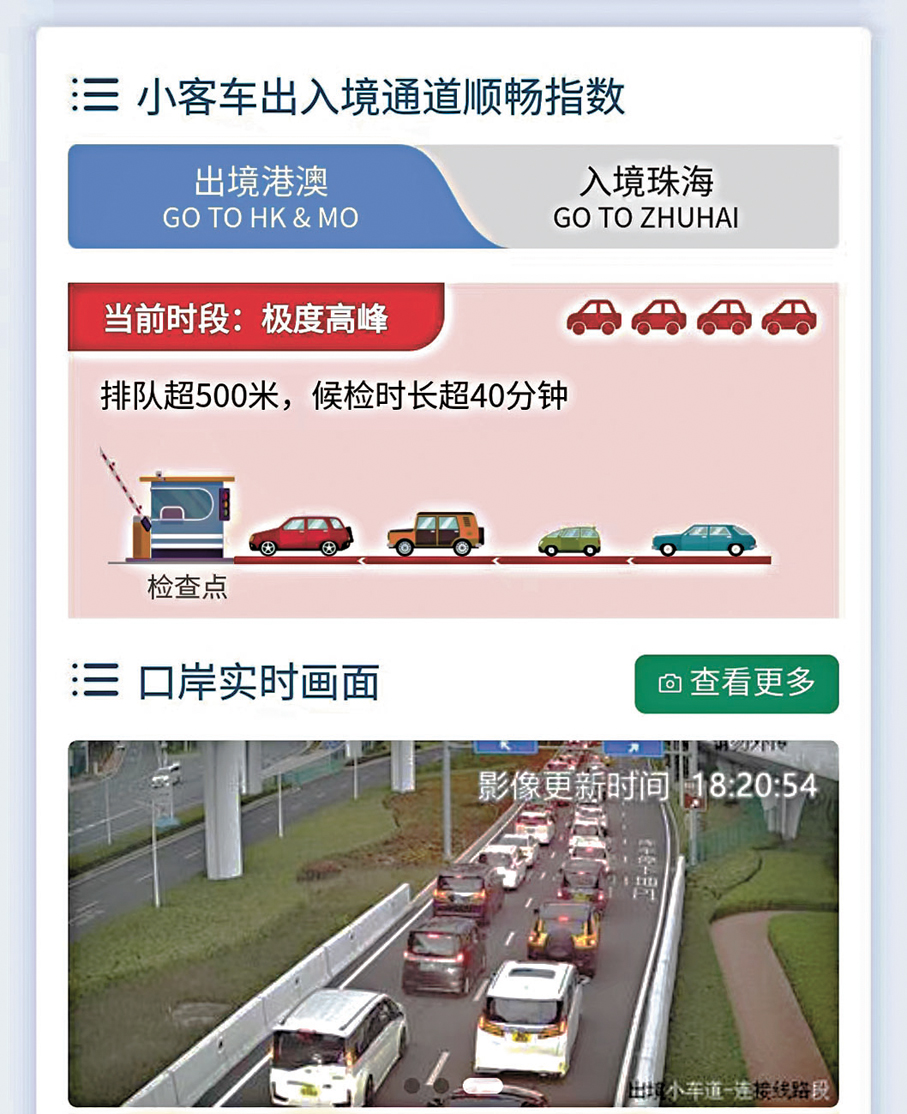Open the live port camera image
Image resolution: width=907 pixels, height=1114 pixels.
(452, 920)
